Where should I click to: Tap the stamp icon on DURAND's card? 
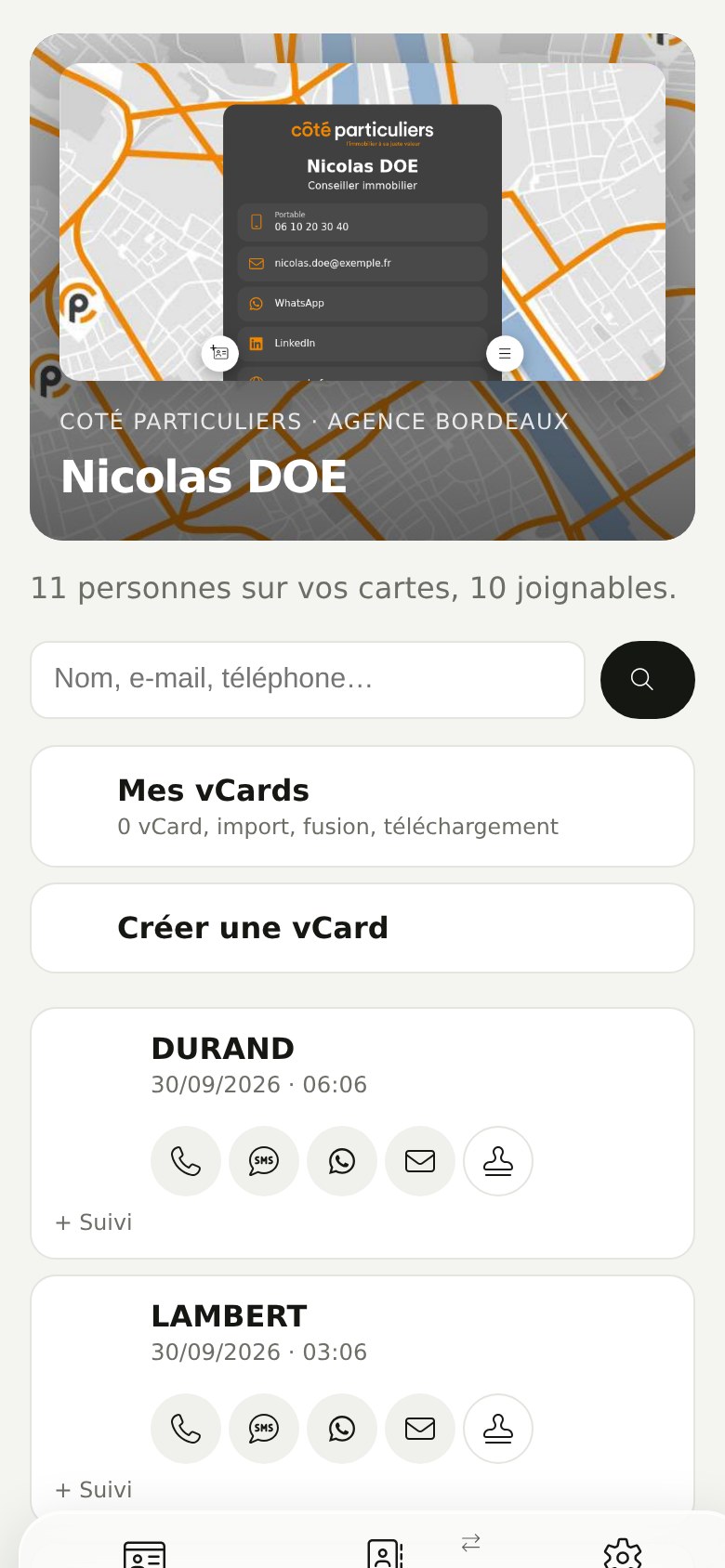498,1161
